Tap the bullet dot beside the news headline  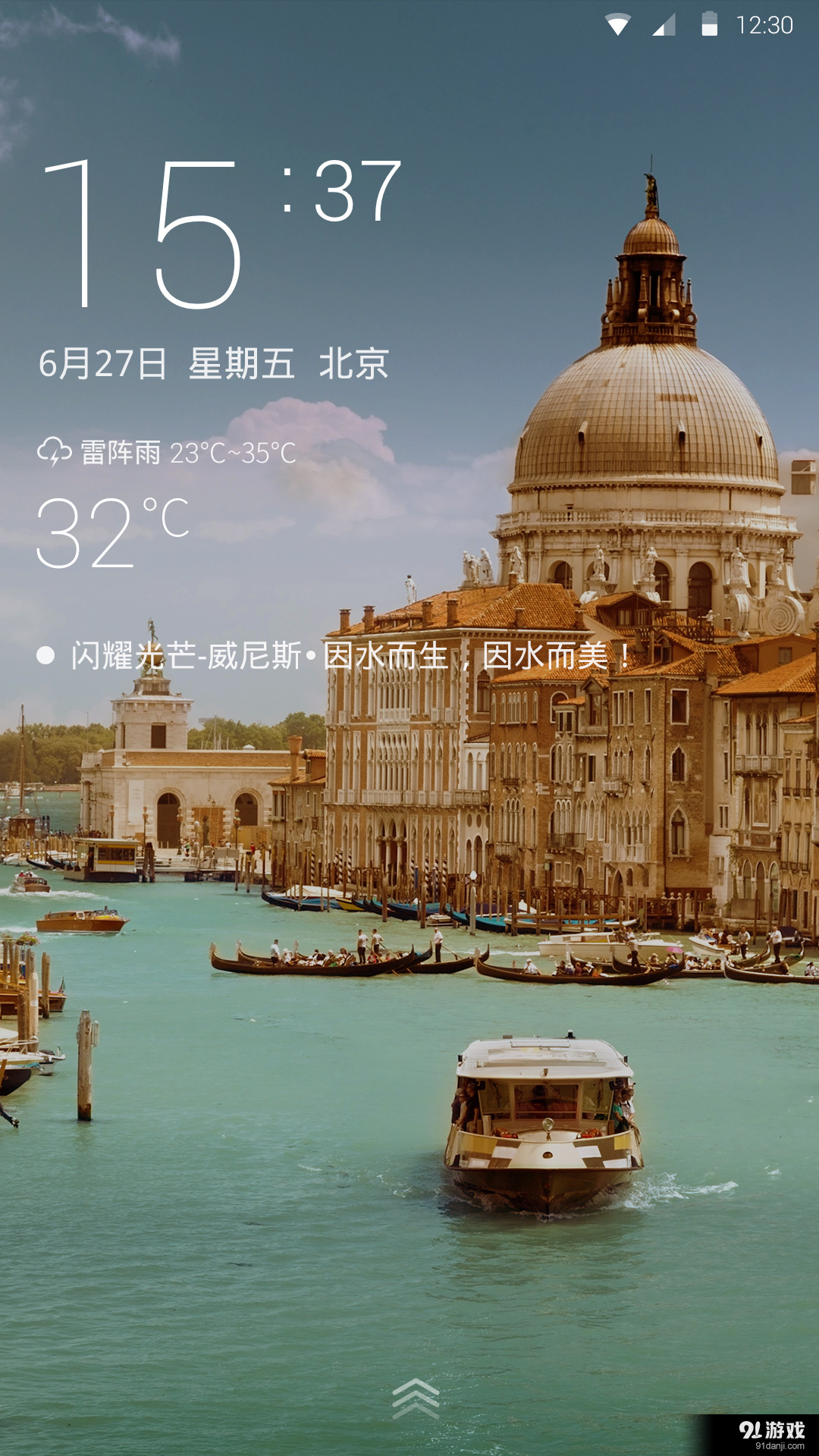[45, 655]
